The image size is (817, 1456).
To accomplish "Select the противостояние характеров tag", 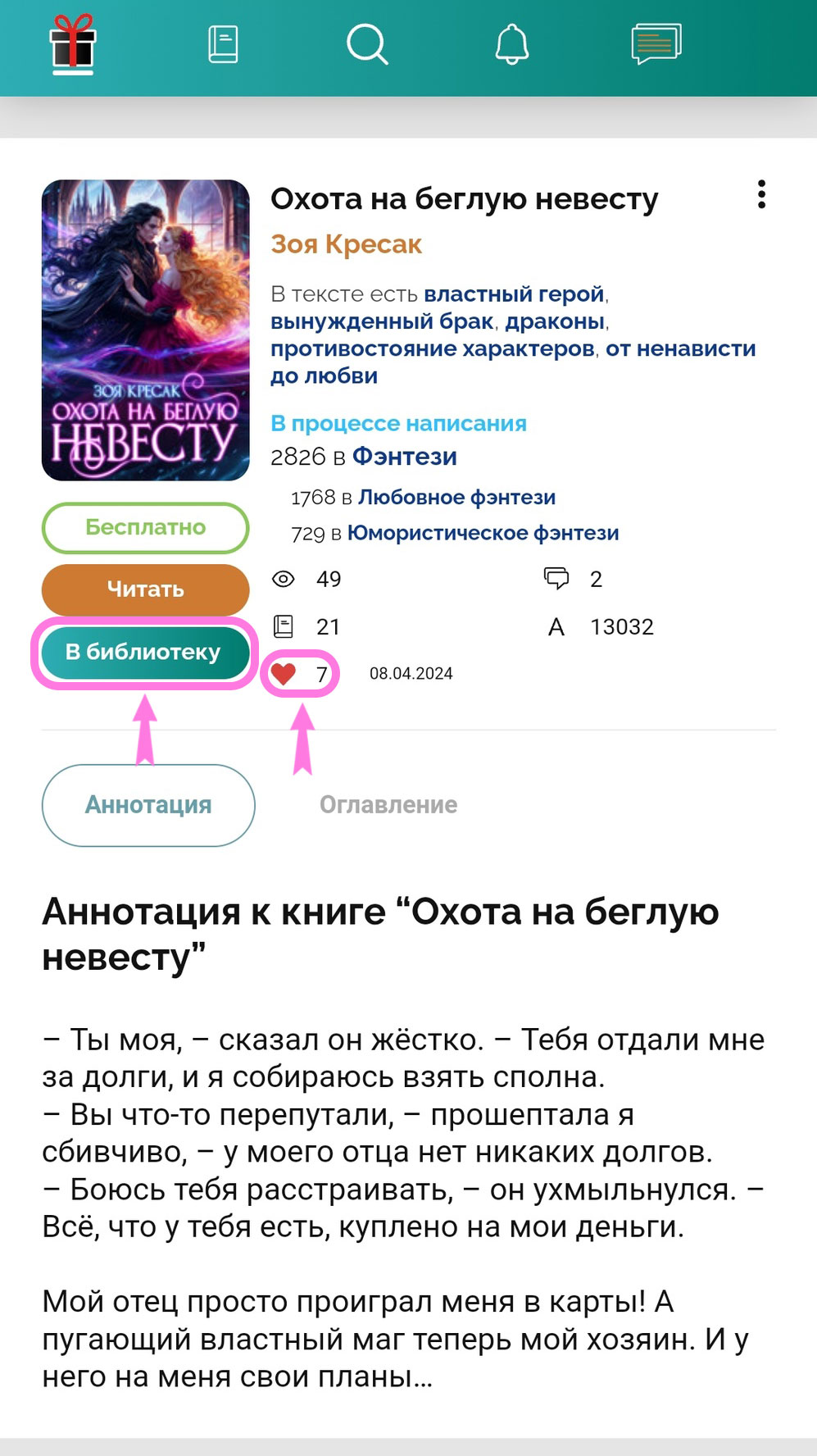I will point(432,348).
